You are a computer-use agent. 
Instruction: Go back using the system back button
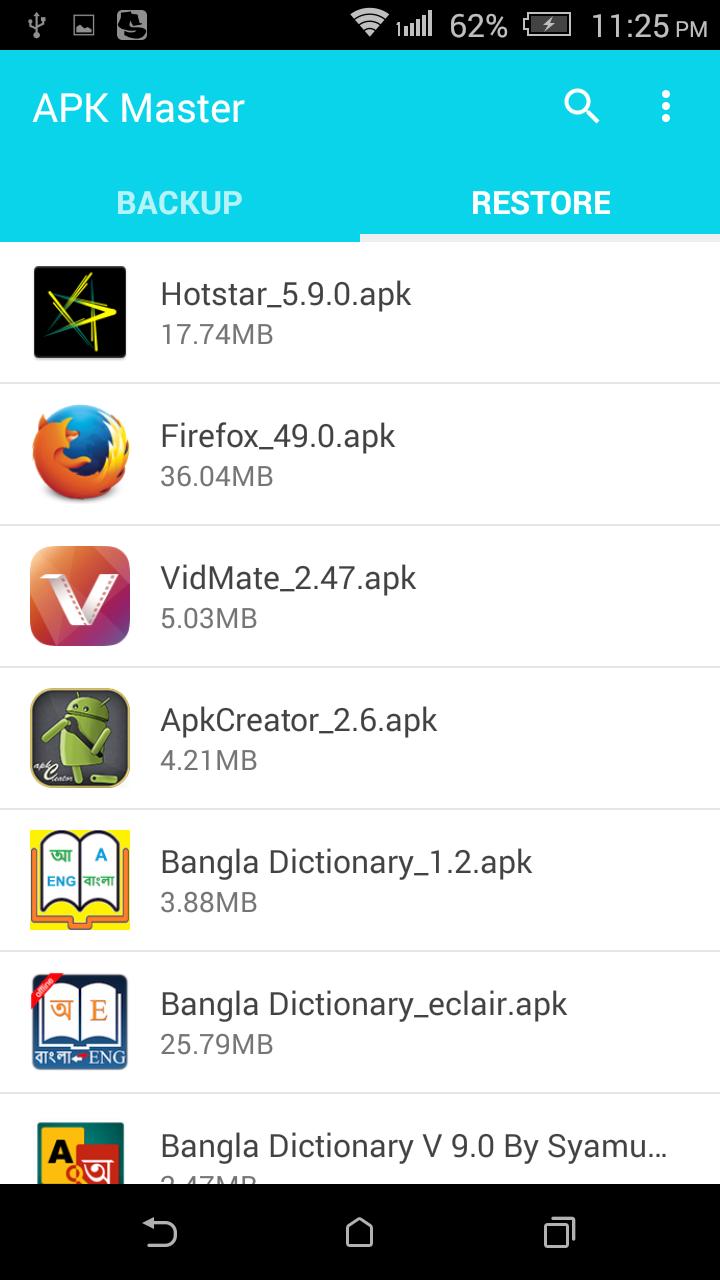tap(160, 1232)
